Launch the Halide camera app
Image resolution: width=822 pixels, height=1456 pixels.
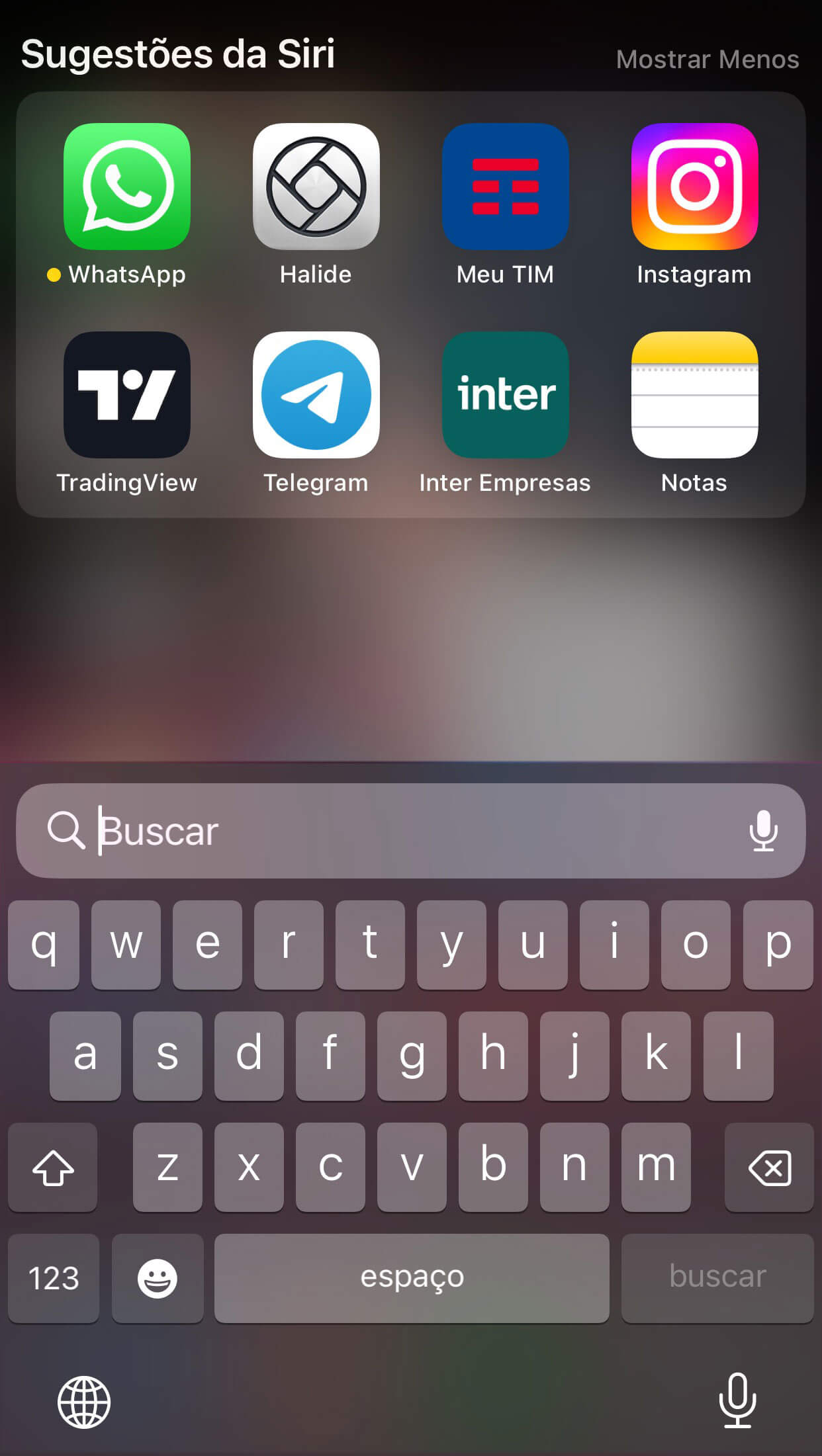tap(316, 187)
